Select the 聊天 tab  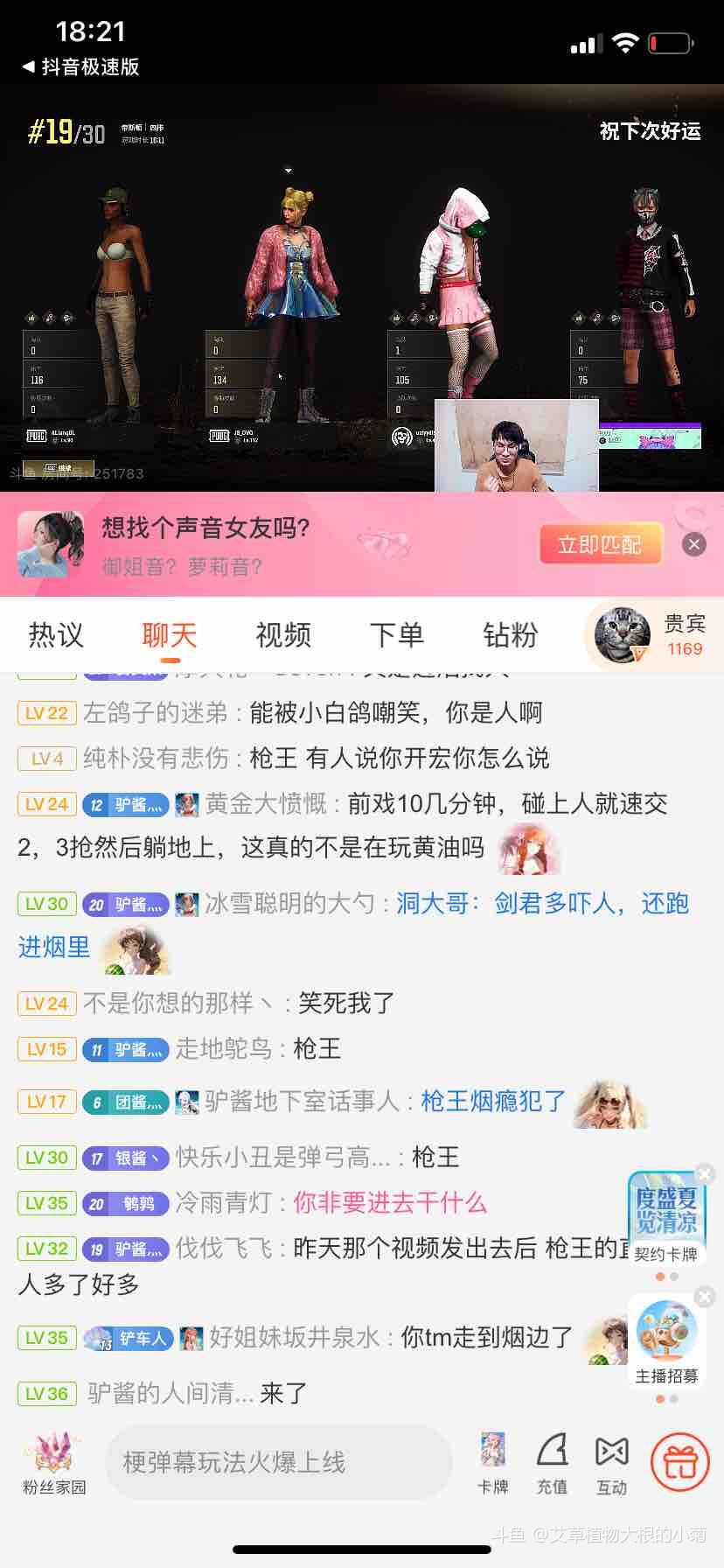click(170, 634)
